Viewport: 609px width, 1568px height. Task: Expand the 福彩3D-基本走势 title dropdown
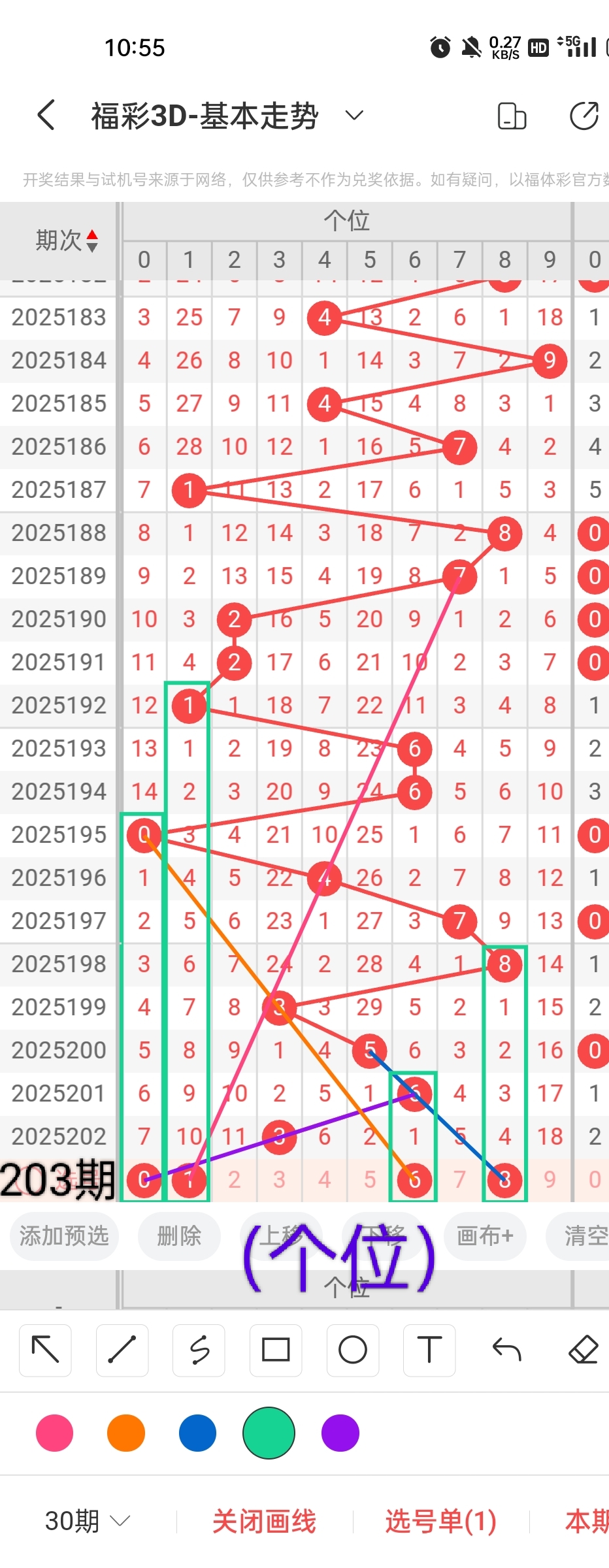pyautogui.click(x=354, y=116)
